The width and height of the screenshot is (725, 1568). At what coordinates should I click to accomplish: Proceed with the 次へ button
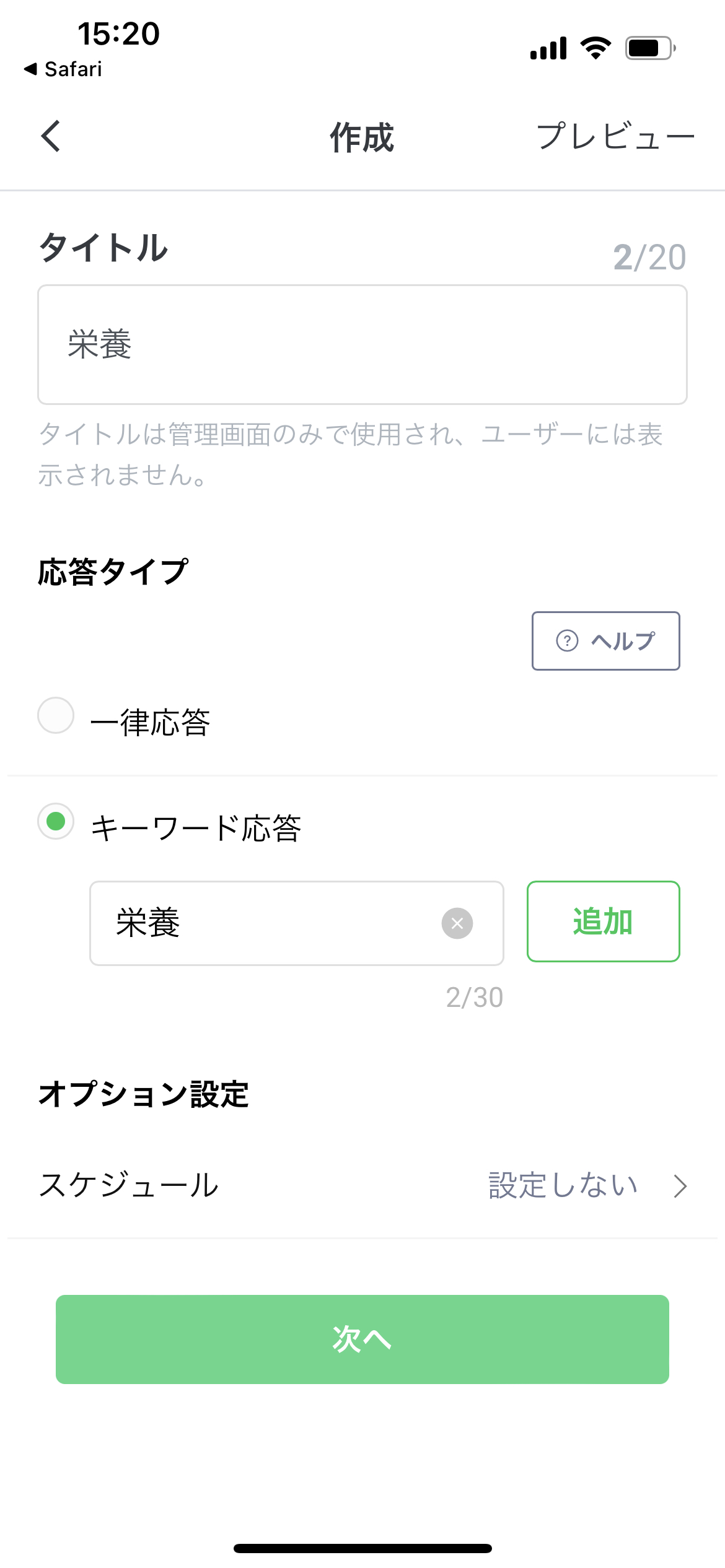(x=362, y=1339)
